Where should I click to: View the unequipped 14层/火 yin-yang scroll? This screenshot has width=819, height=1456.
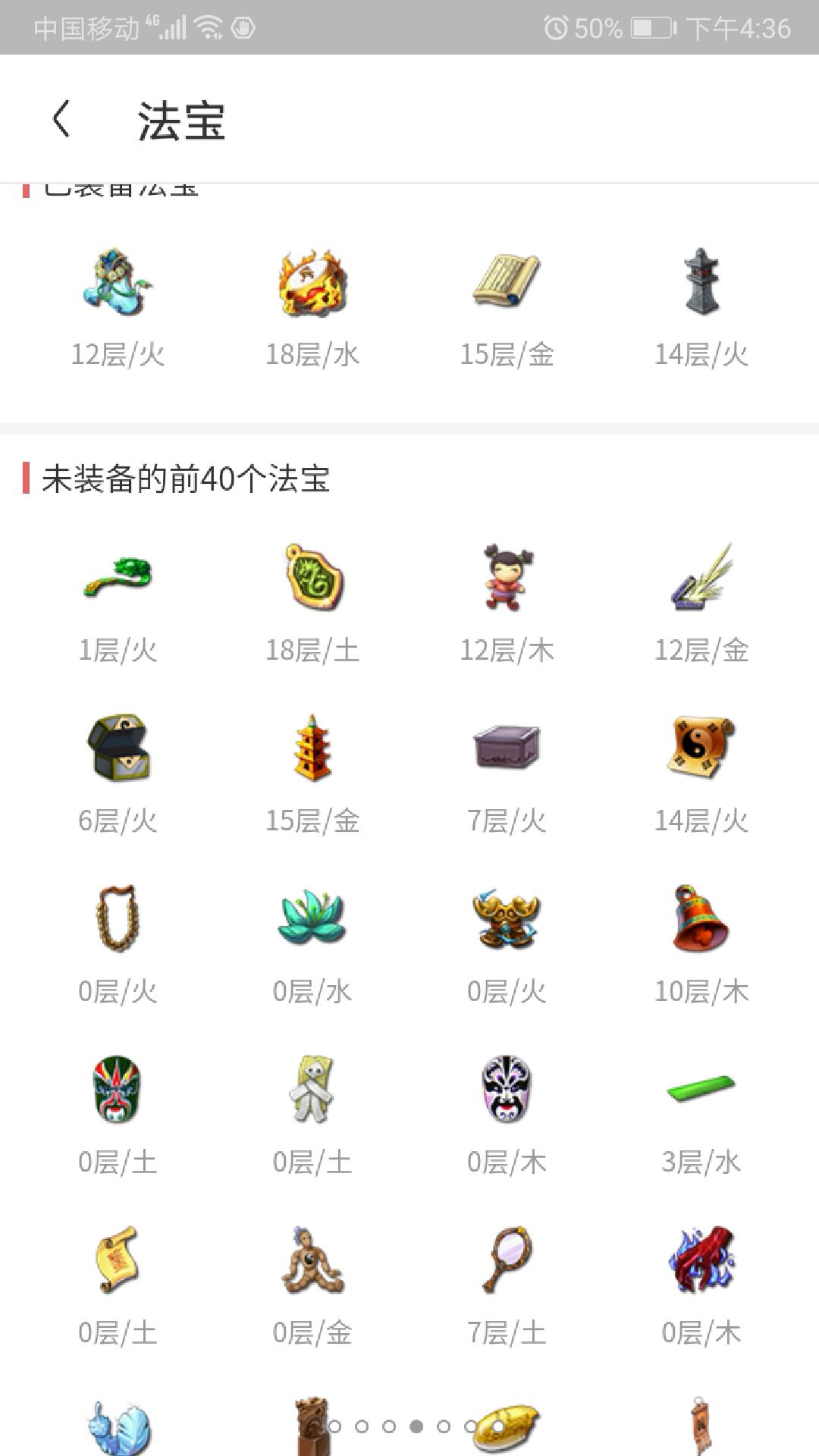click(701, 748)
